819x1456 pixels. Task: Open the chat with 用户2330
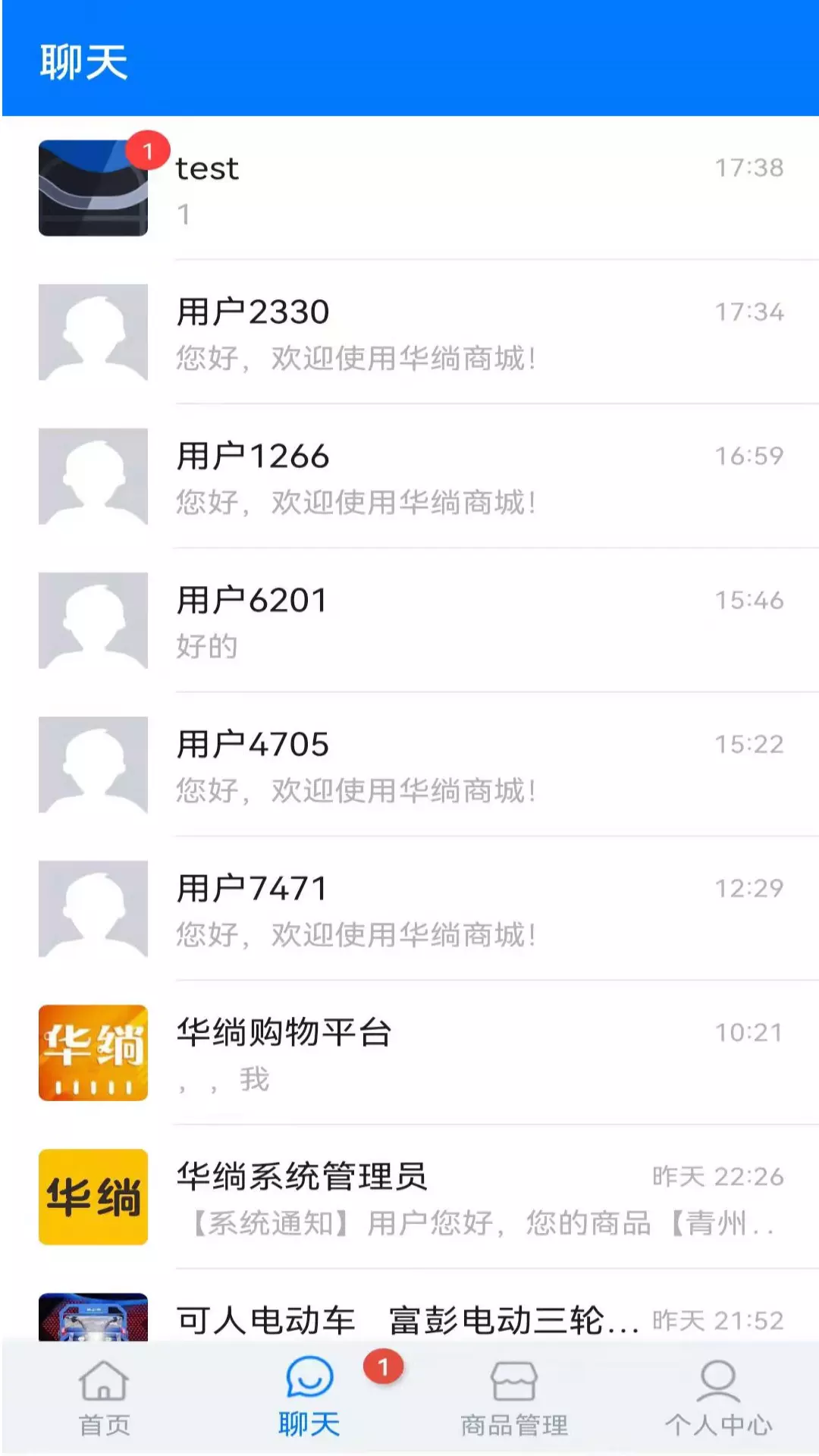coord(409,332)
